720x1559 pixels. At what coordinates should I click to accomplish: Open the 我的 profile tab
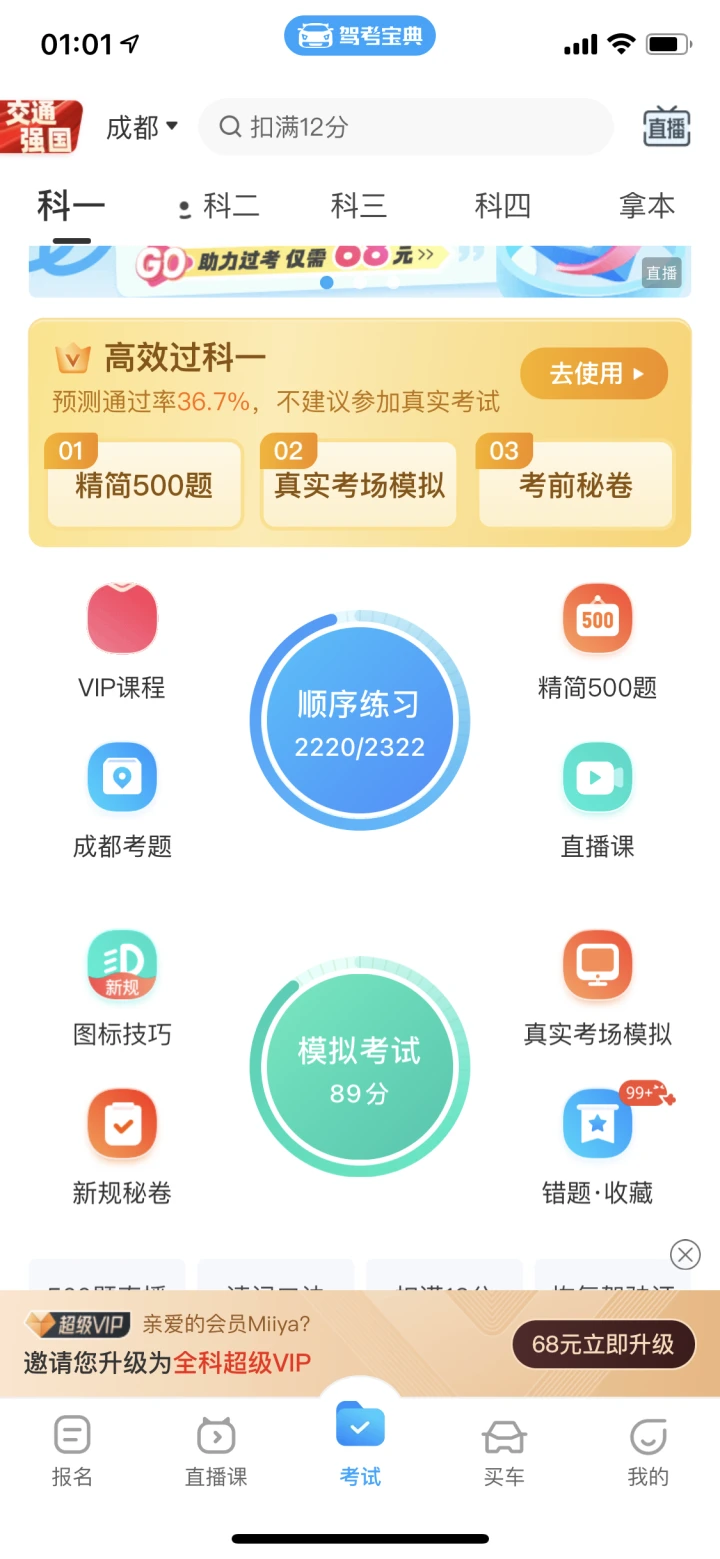point(648,1451)
